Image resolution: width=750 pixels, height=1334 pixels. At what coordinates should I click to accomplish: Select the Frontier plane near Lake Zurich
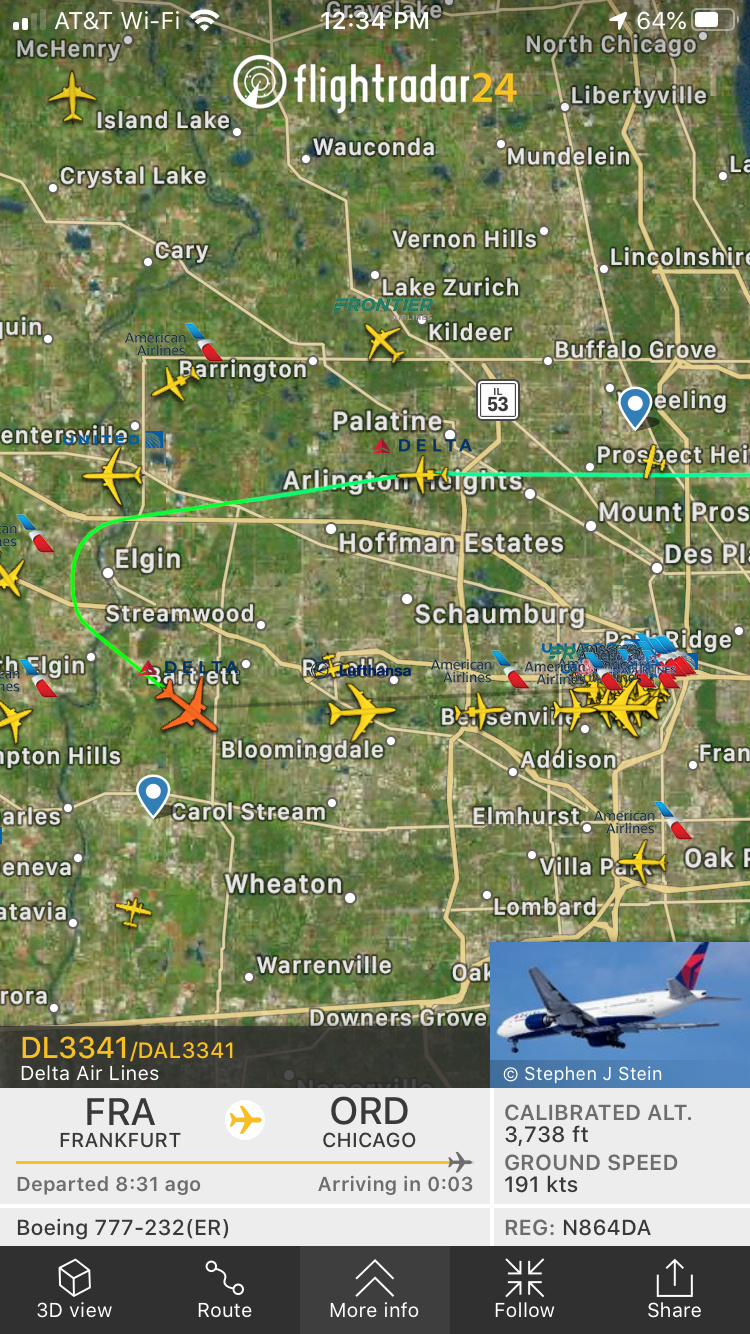click(383, 342)
